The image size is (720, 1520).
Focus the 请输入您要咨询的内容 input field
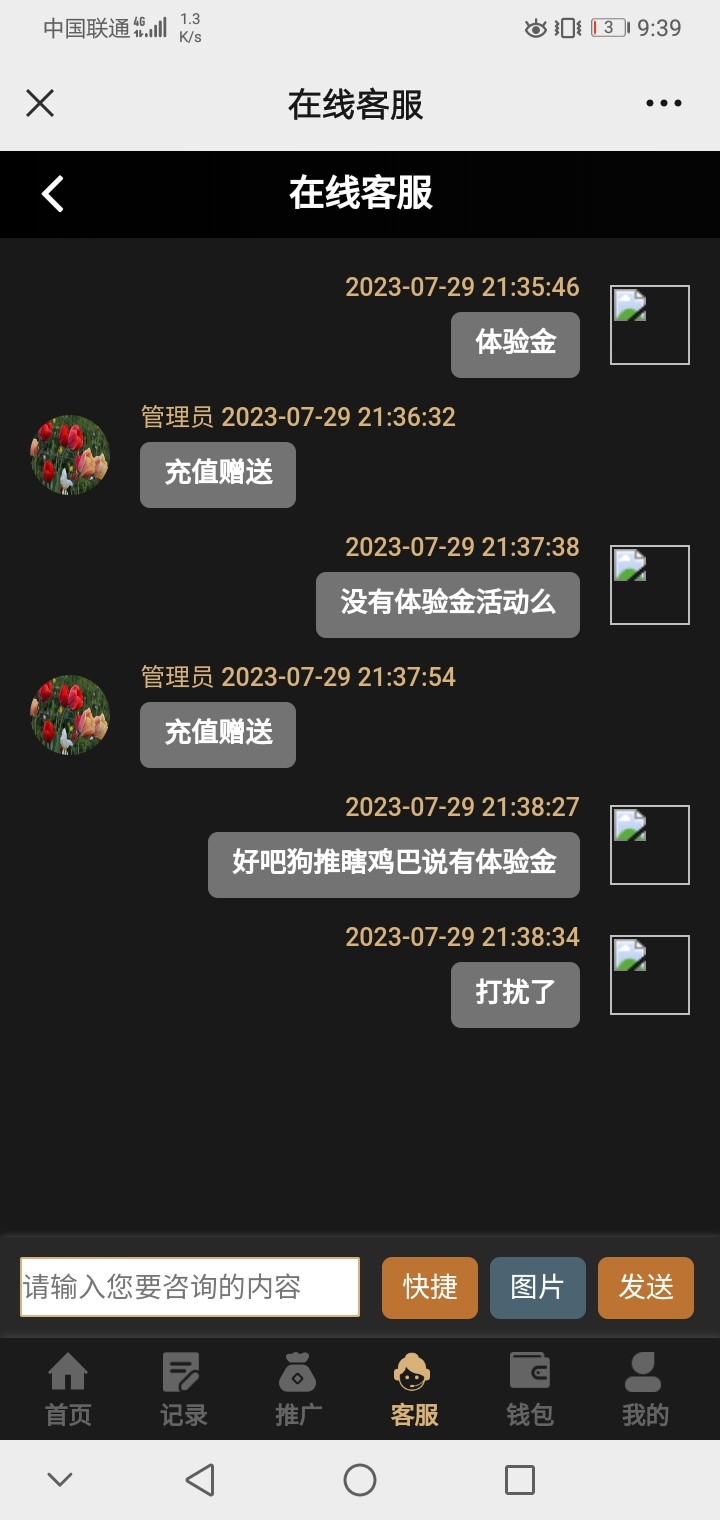click(x=190, y=1287)
